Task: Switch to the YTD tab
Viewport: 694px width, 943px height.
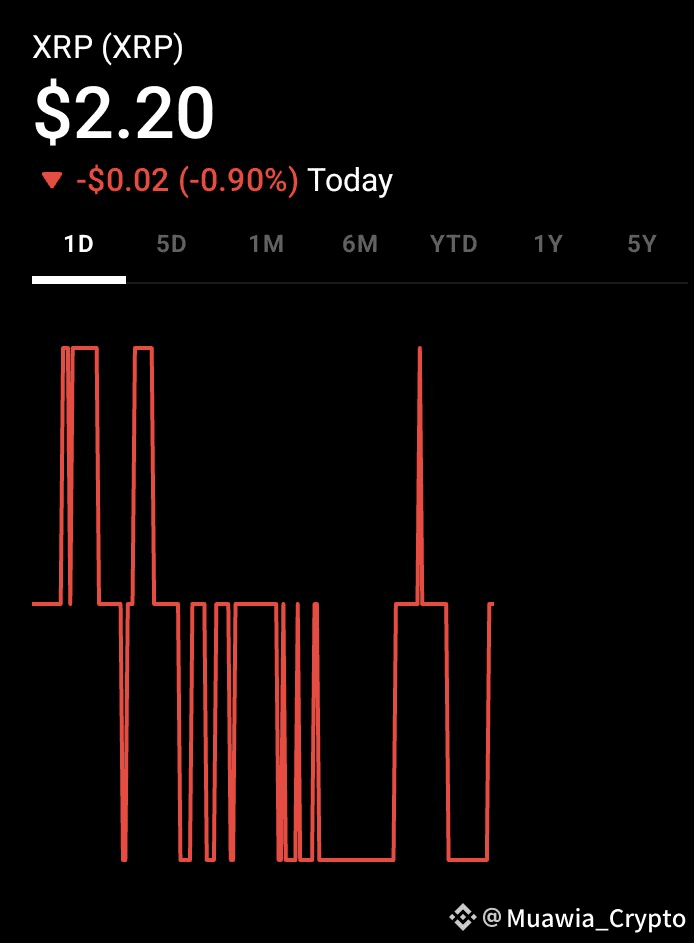Action: [454, 244]
